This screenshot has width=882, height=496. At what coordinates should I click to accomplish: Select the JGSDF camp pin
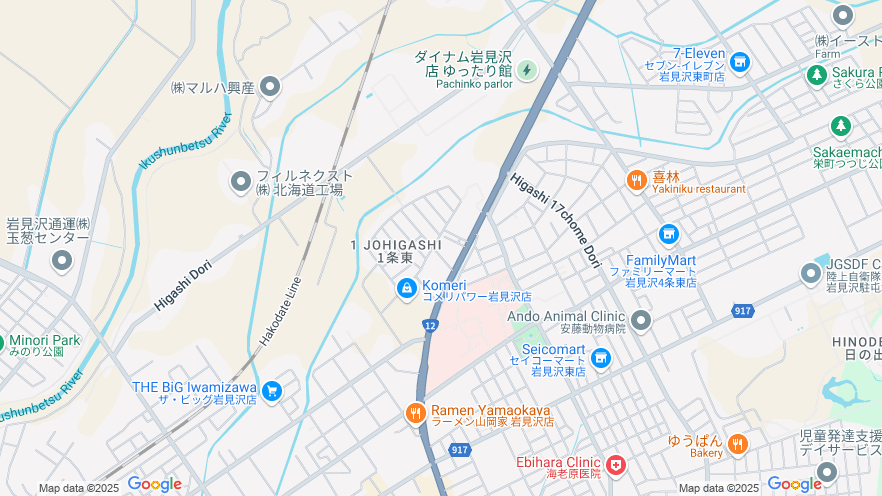coord(811,272)
